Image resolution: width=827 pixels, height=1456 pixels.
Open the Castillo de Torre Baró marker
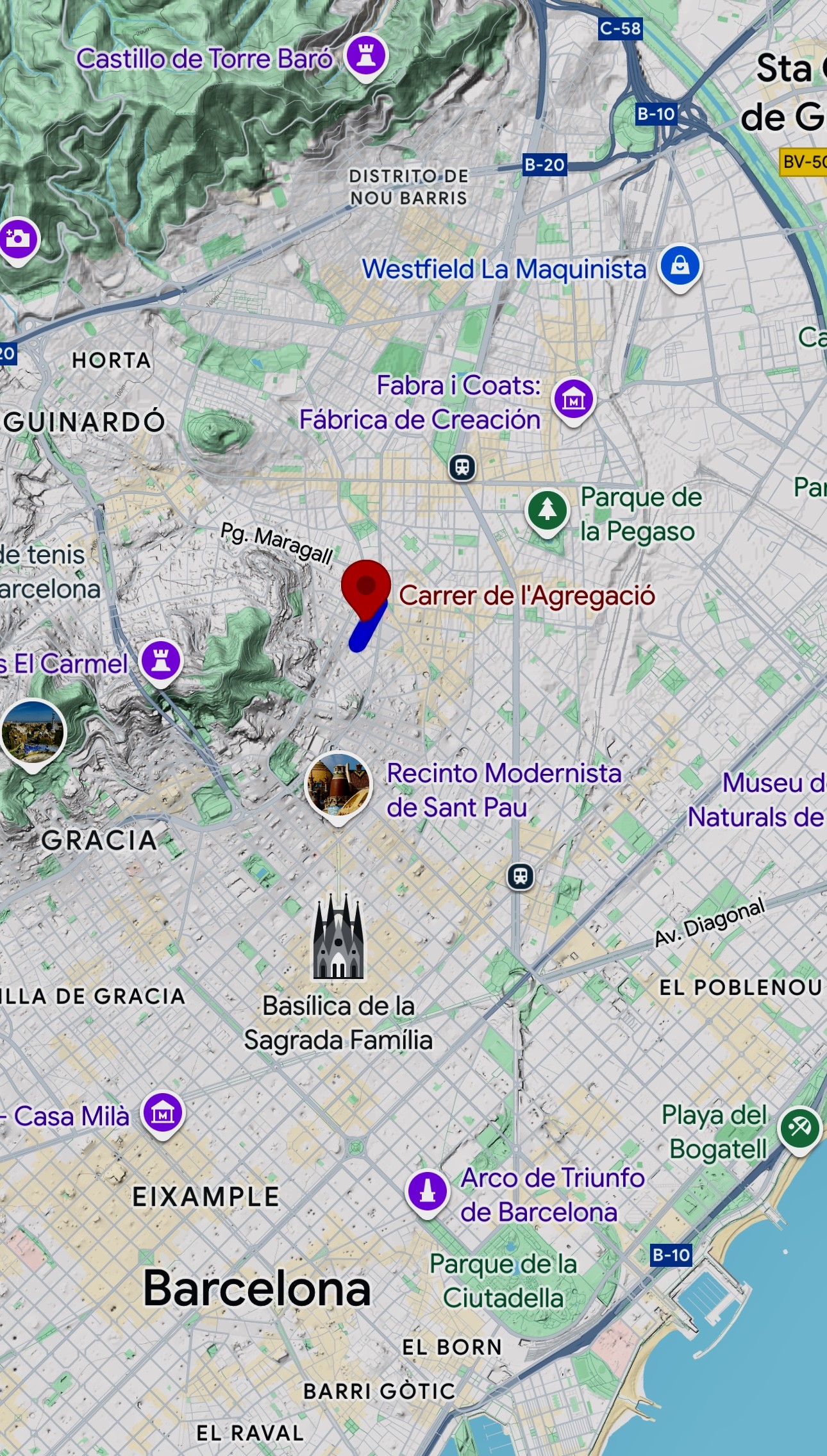pos(365,56)
